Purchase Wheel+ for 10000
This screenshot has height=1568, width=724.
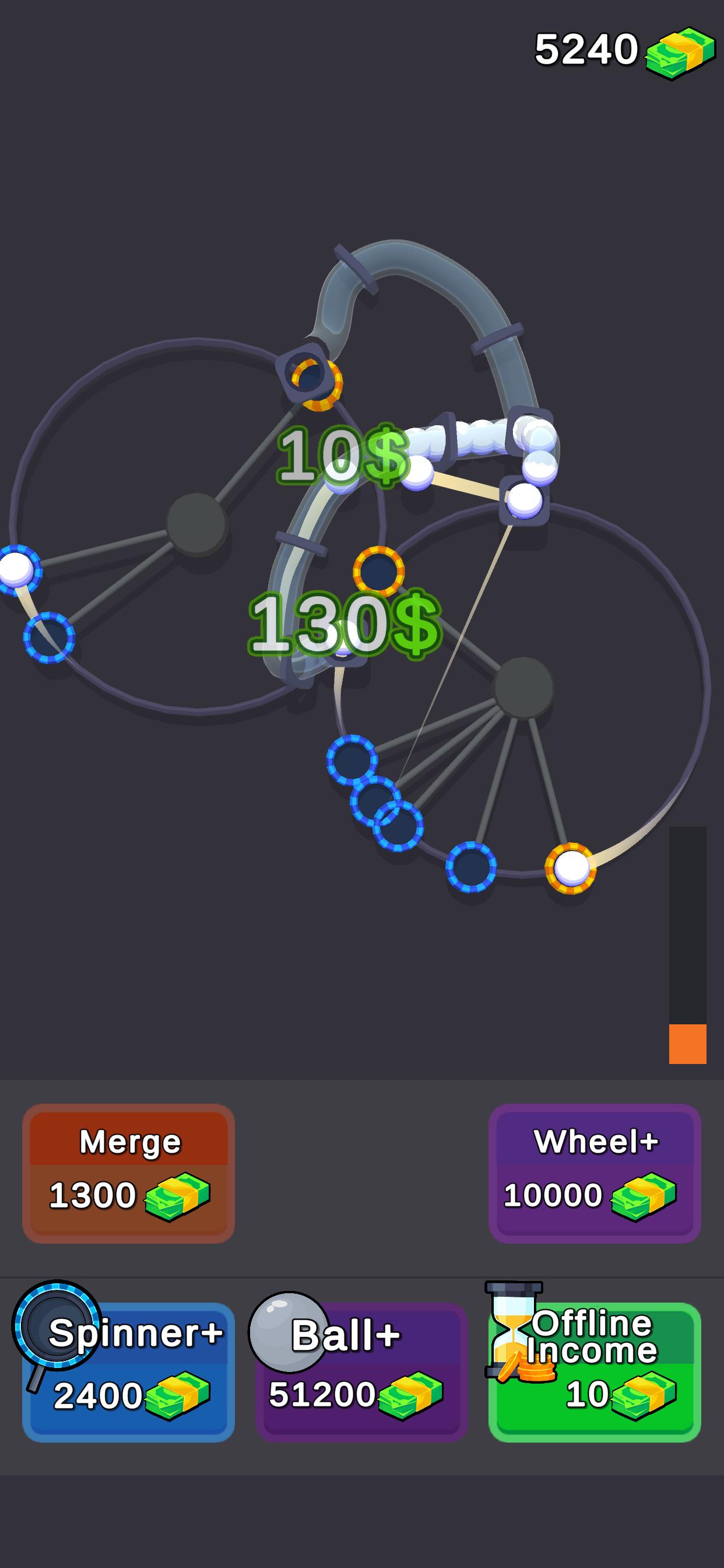point(595,1173)
